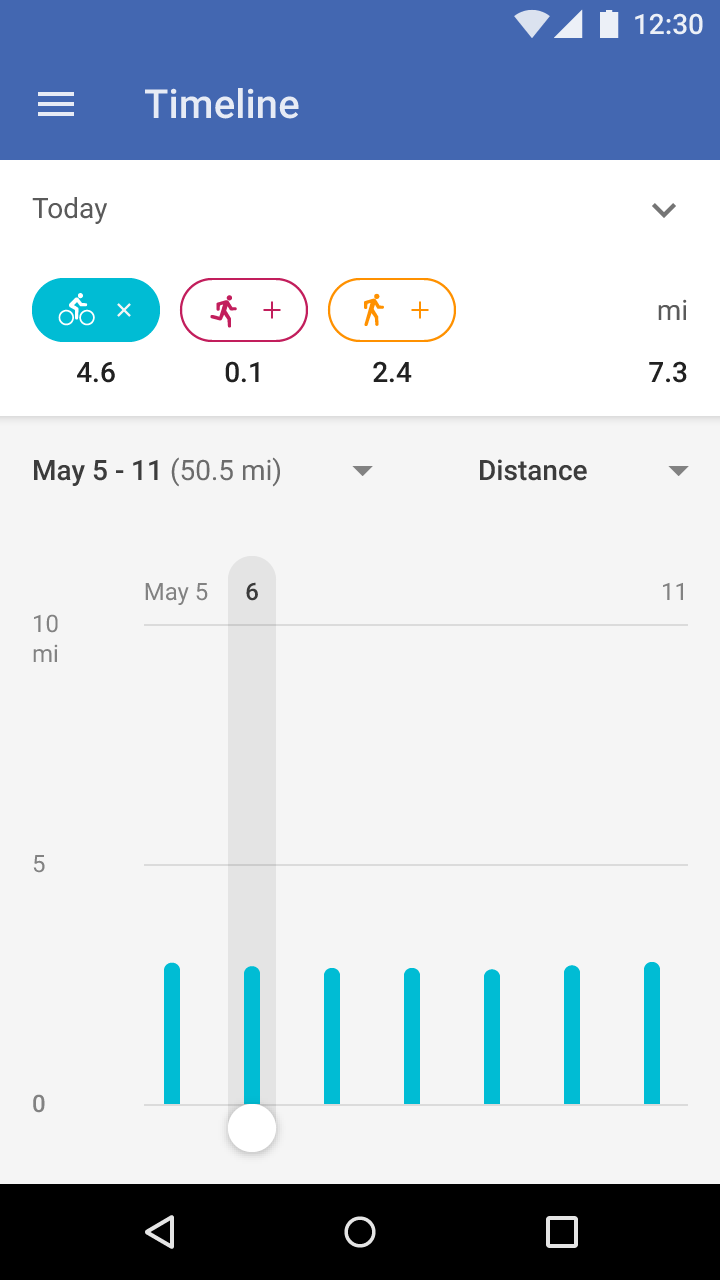Image resolution: width=720 pixels, height=1280 pixels.
Task: Go back using system navigation
Action: pos(160,1232)
